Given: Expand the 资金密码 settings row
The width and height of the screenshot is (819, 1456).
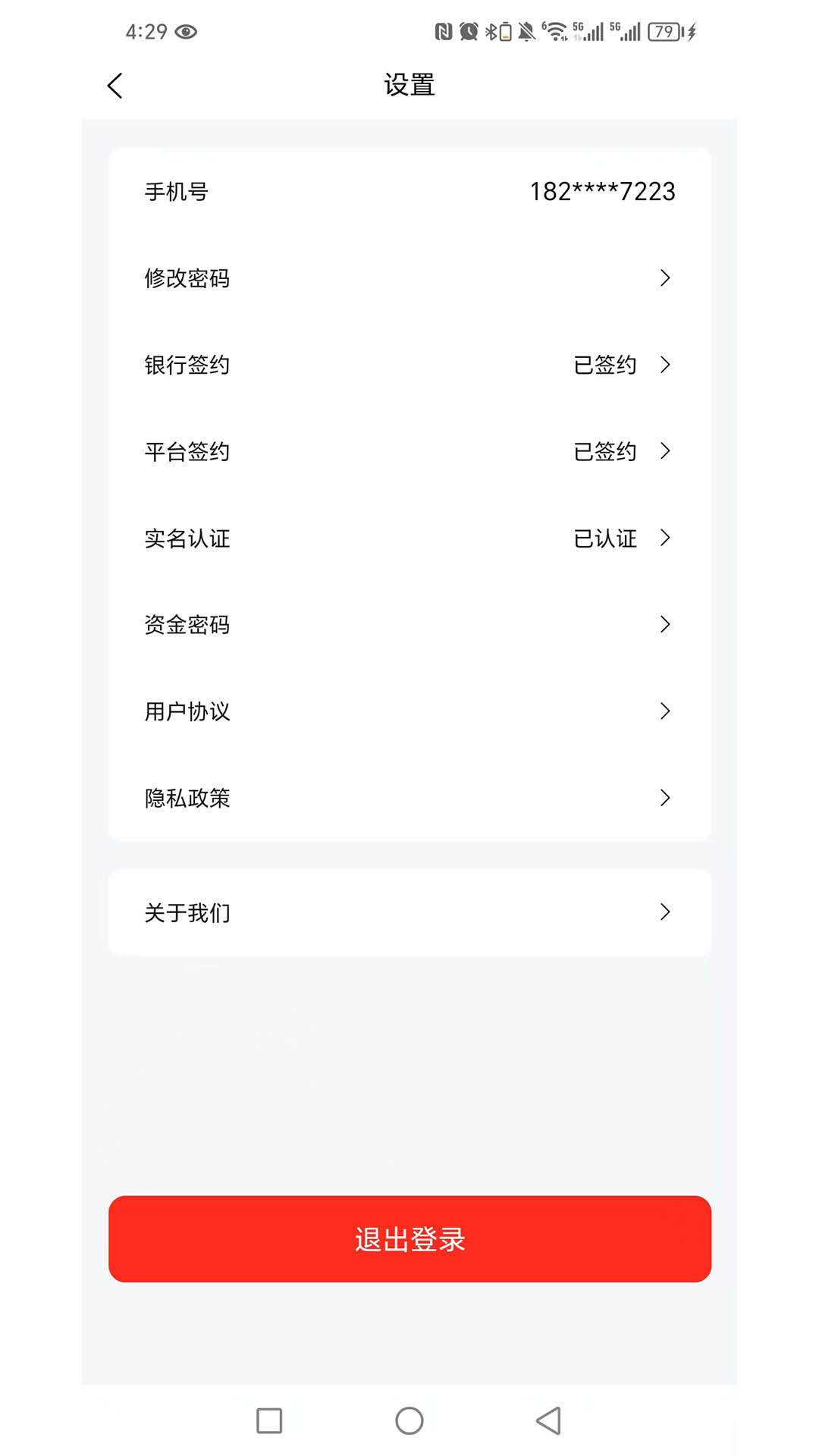Looking at the screenshot, I should coord(409,624).
